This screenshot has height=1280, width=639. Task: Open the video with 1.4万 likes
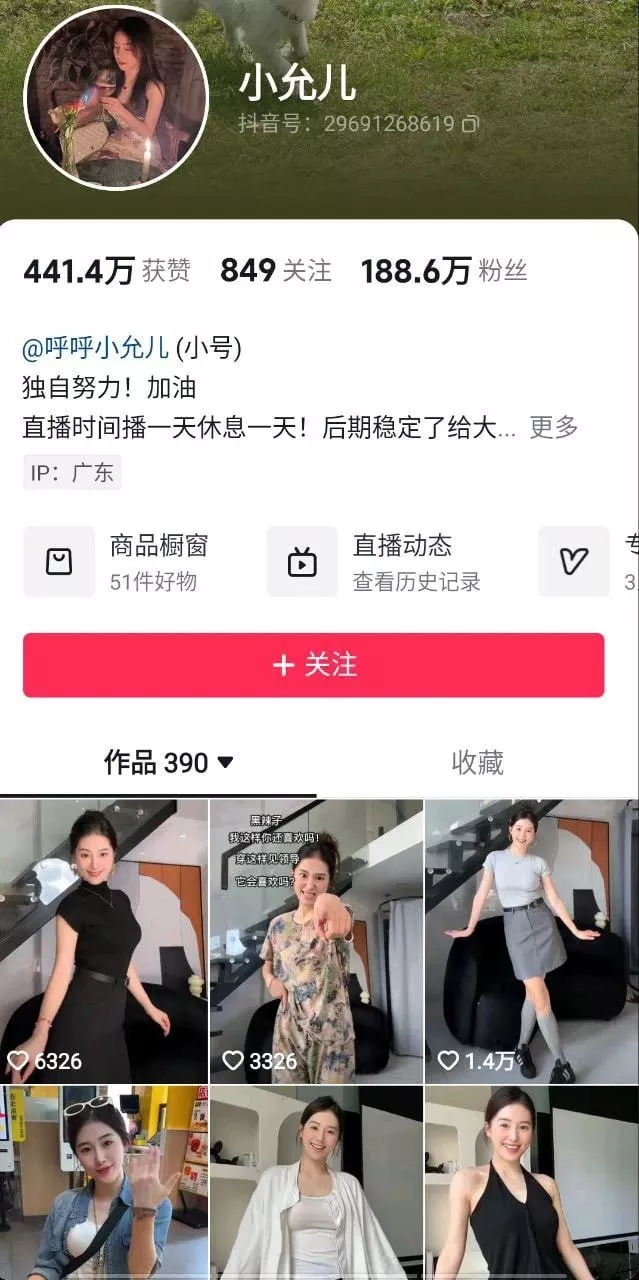coord(530,940)
